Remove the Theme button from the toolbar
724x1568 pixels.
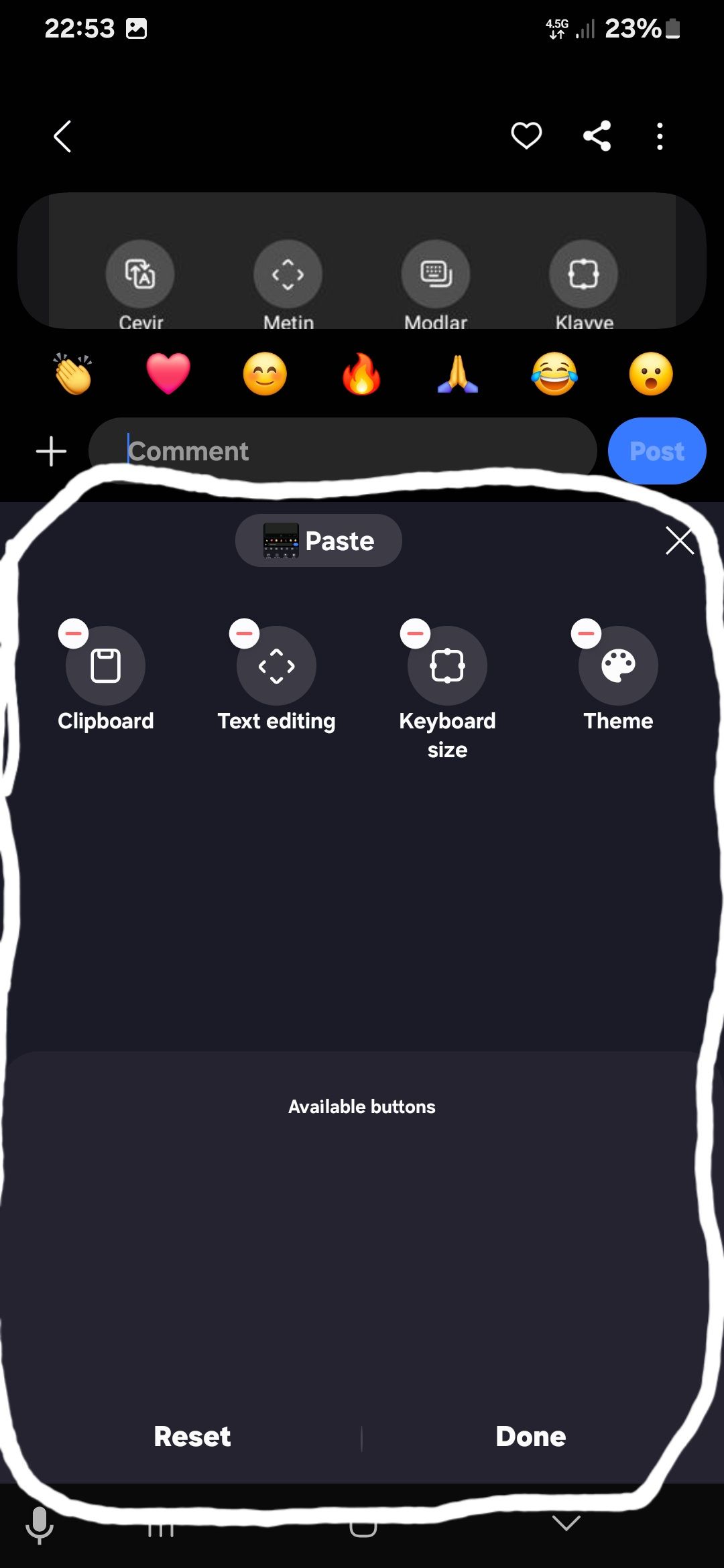(x=587, y=633)
